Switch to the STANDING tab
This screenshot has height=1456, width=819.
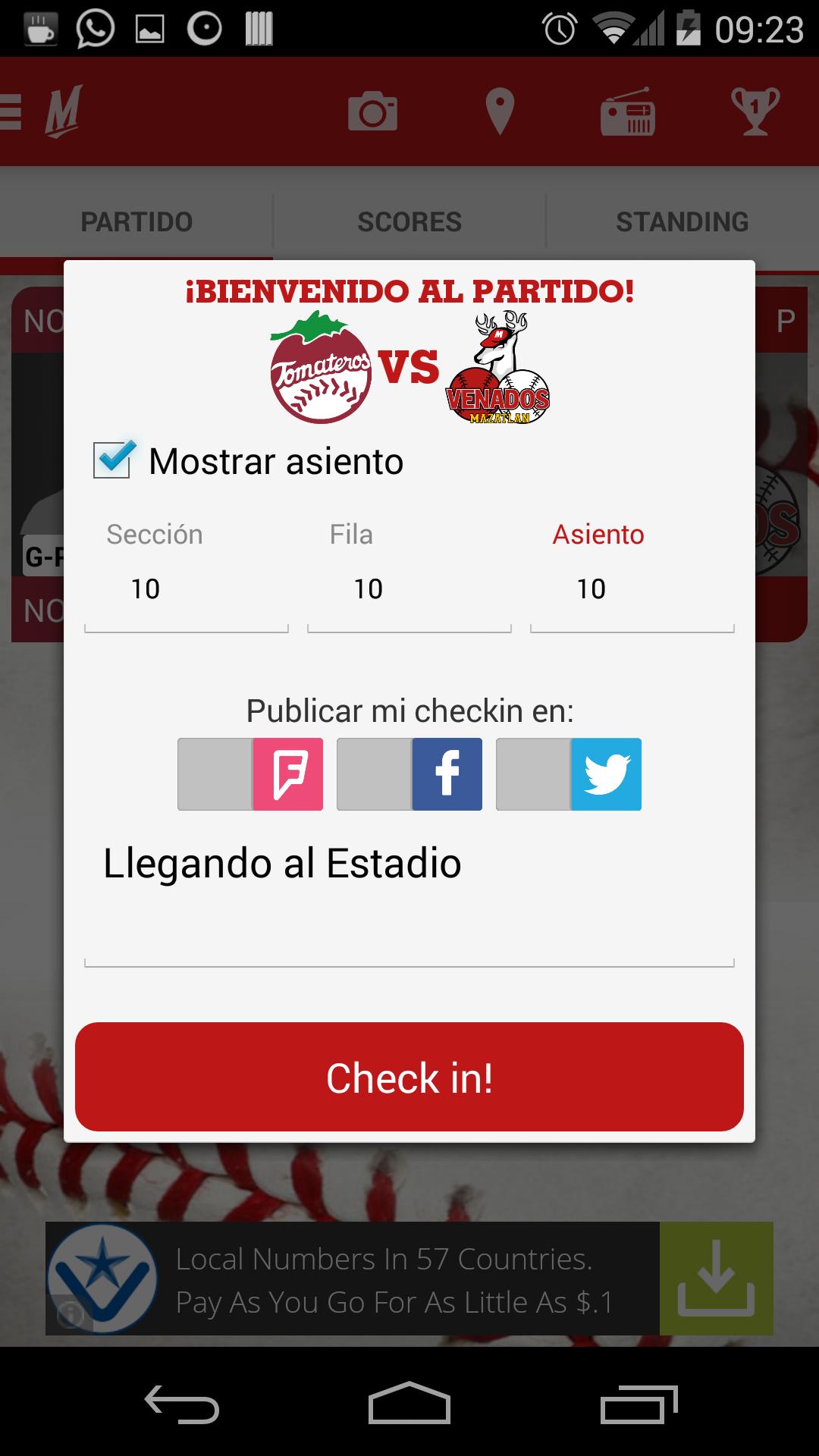tap(682, 221)
